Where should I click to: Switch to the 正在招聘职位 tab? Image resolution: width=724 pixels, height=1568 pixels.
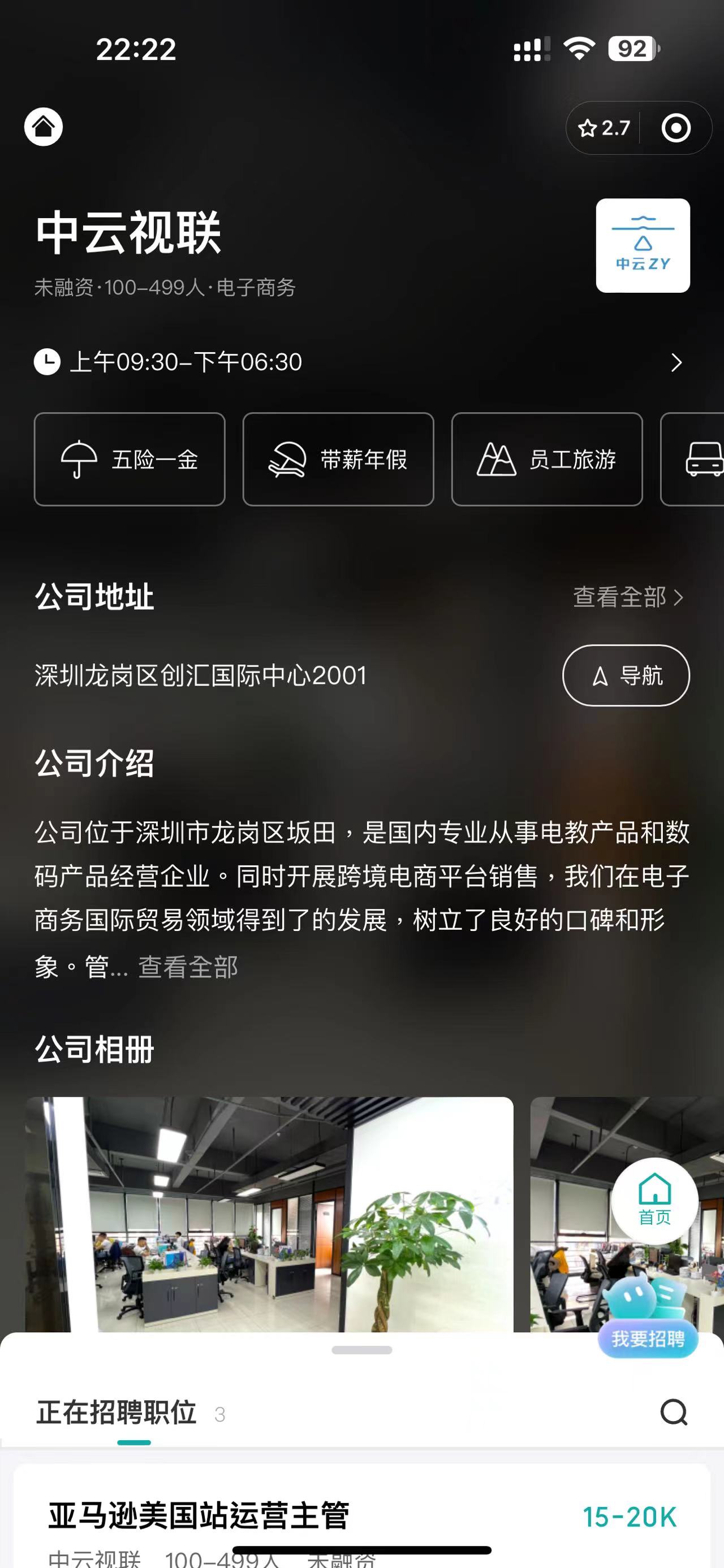click(x=117, y=1413)
